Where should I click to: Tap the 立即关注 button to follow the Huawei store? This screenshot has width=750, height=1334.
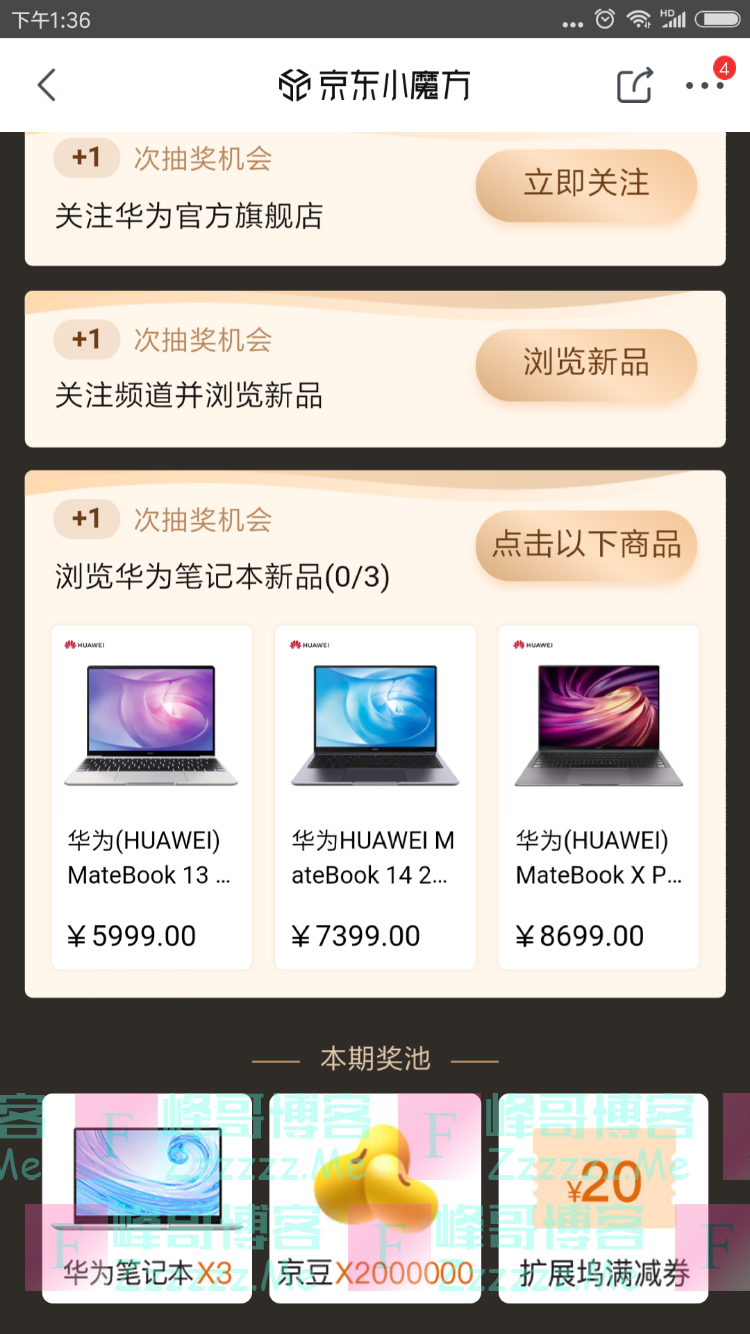point(586,185)
